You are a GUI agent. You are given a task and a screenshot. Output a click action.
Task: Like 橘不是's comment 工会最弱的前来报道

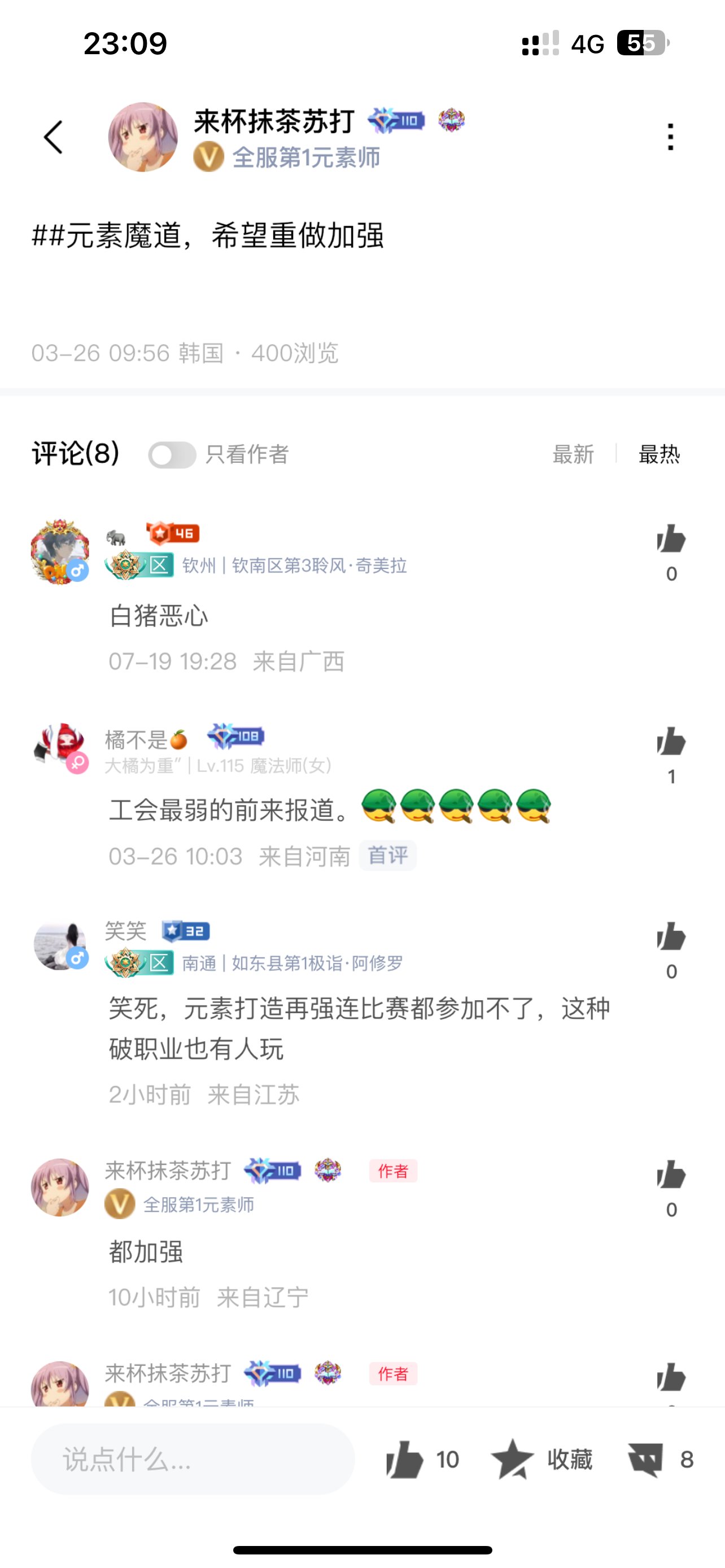(x=671, y=742)
